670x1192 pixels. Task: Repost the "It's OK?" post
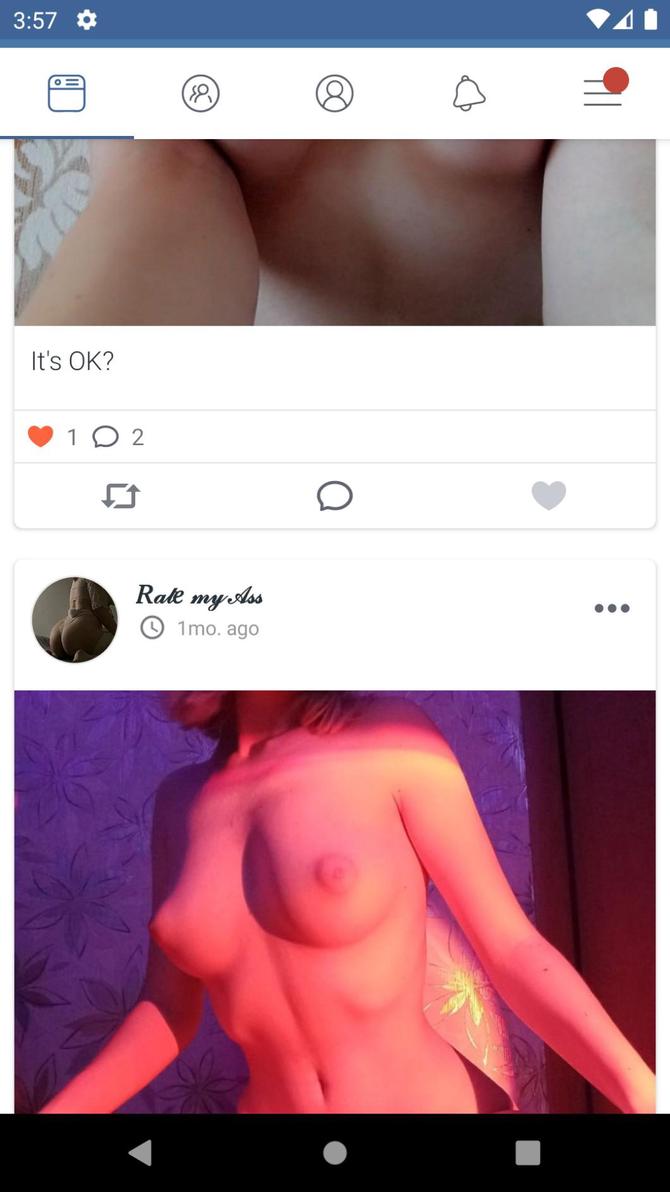(121, 496)
